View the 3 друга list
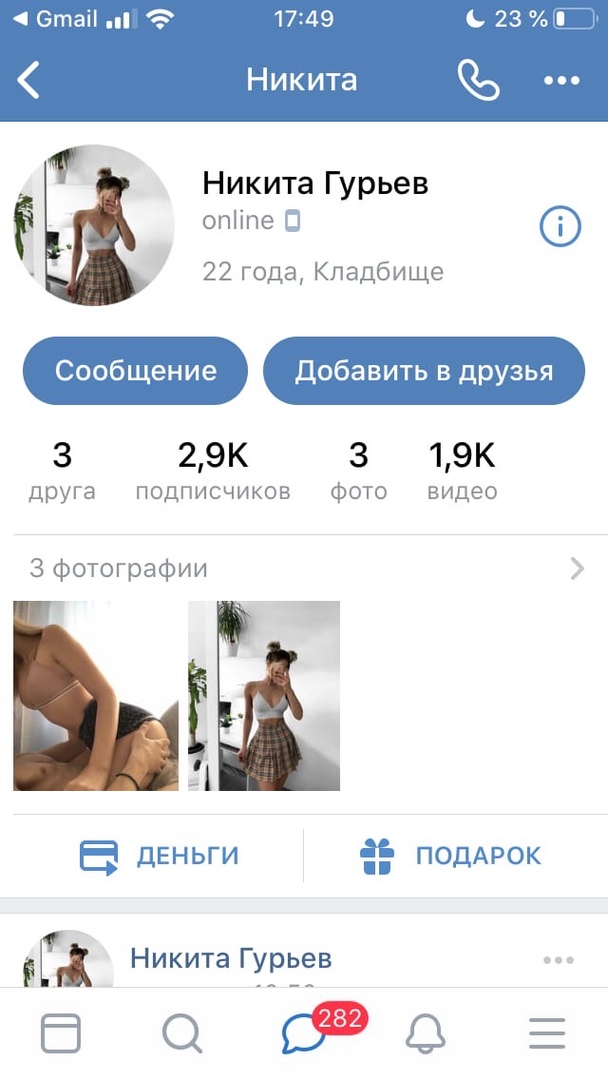608x1080 pixels. (62, 471)
